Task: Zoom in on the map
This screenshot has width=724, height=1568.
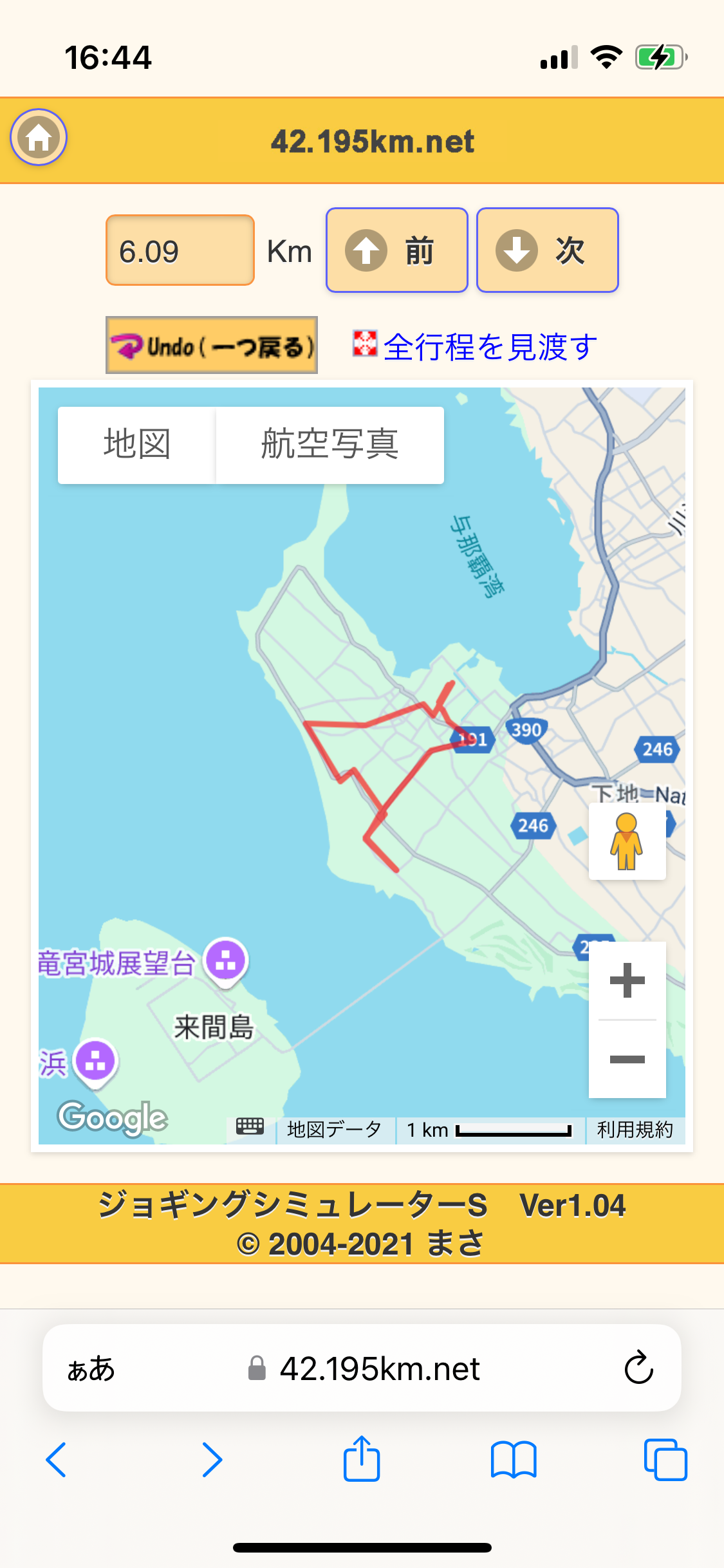Action: [x=627, y=981]
